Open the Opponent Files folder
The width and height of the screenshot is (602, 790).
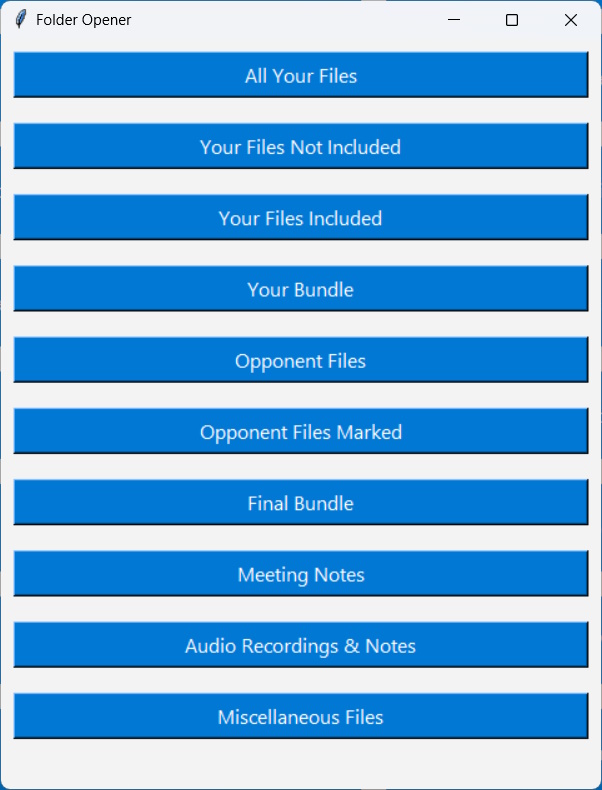[x=300, y=360]
